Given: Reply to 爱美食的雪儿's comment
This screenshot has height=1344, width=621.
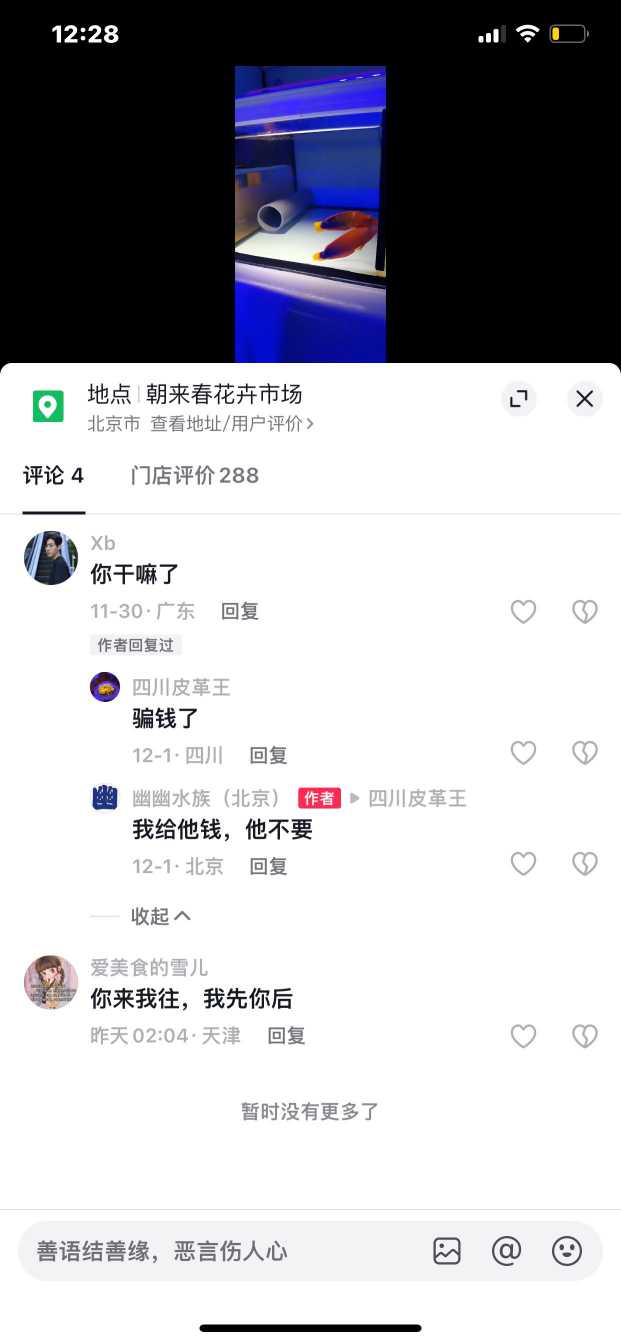Looking at the screenshot, I should (286, 1036).
